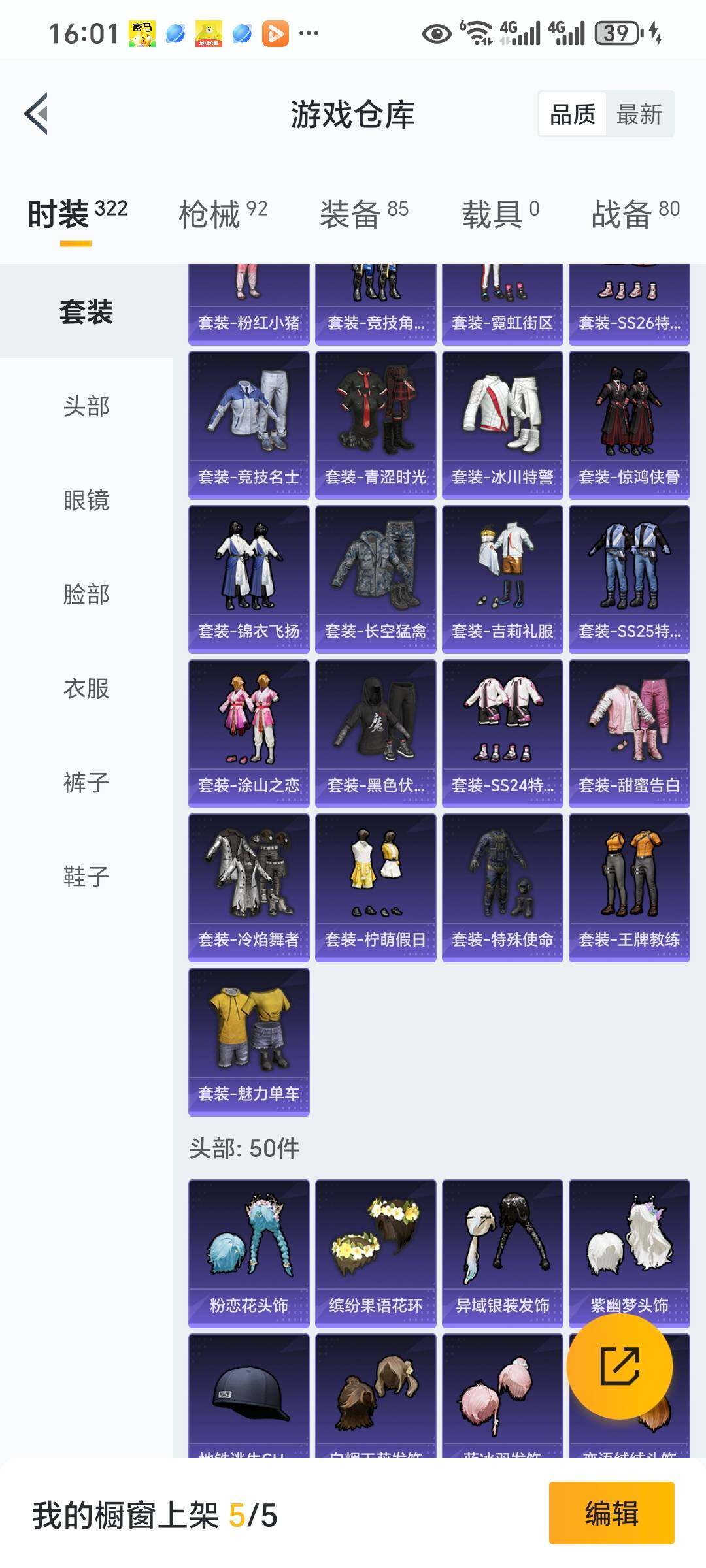Select 裤子 in the side menu
The height and width of the screenshot is (1568, 706).
pos(86,782)
